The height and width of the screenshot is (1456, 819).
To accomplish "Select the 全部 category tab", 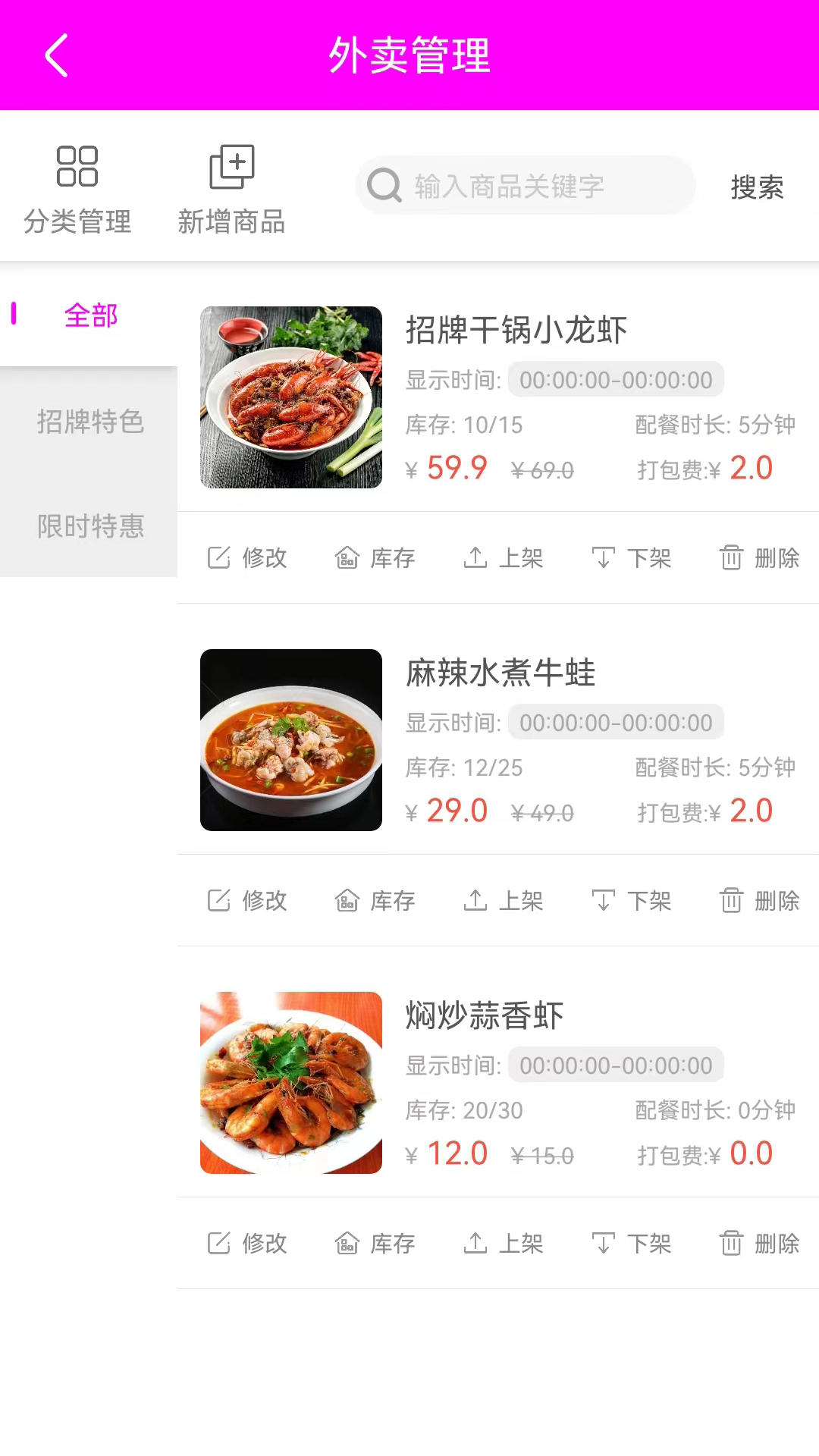I will click(90, 315).
